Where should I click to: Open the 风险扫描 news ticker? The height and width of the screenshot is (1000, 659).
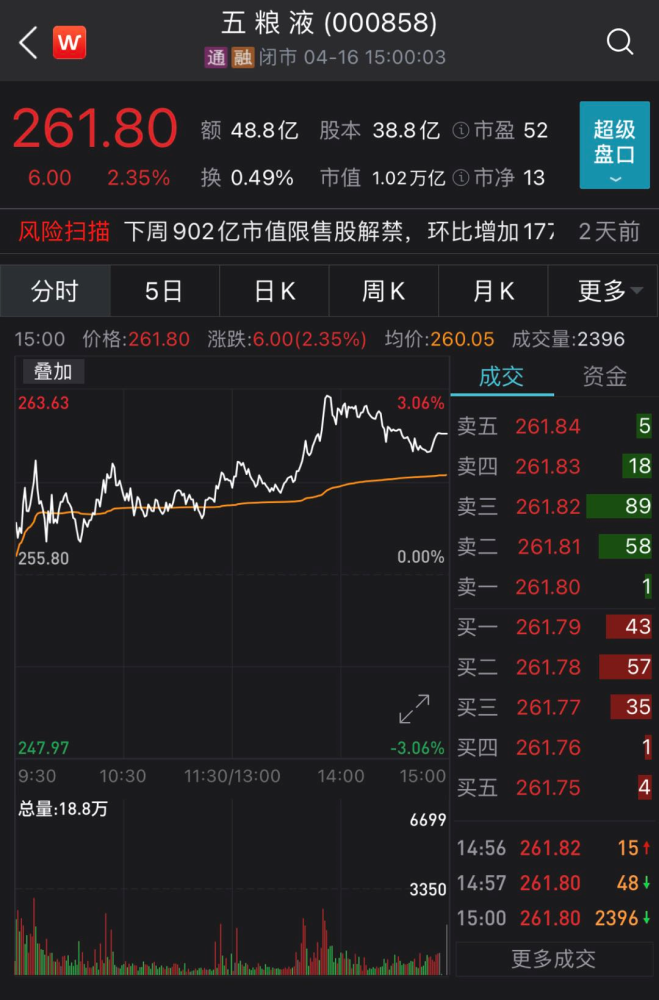coord(64,232)
